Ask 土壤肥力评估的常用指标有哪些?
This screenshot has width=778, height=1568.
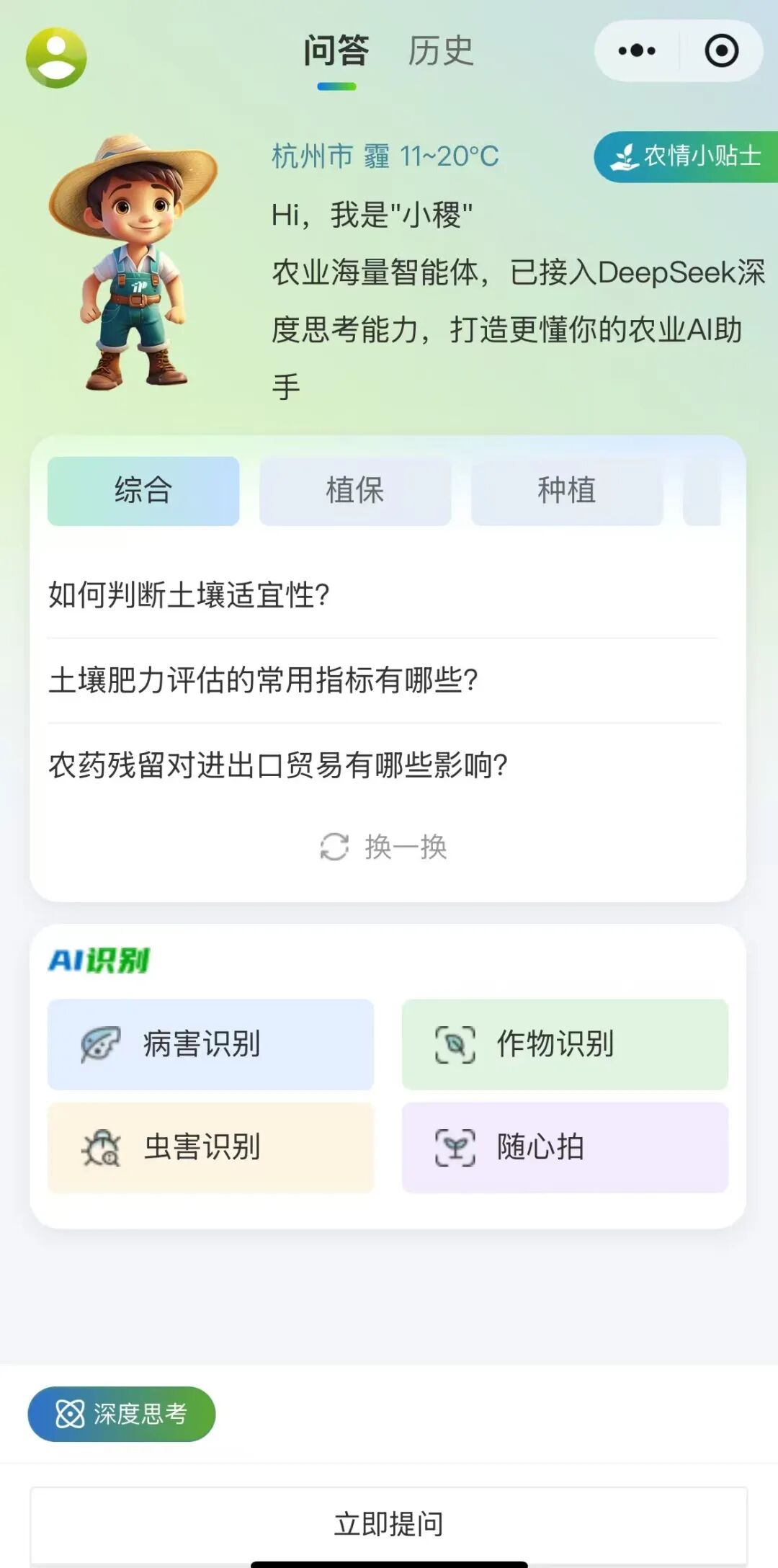pyautogui.click(x=264, y=680)
